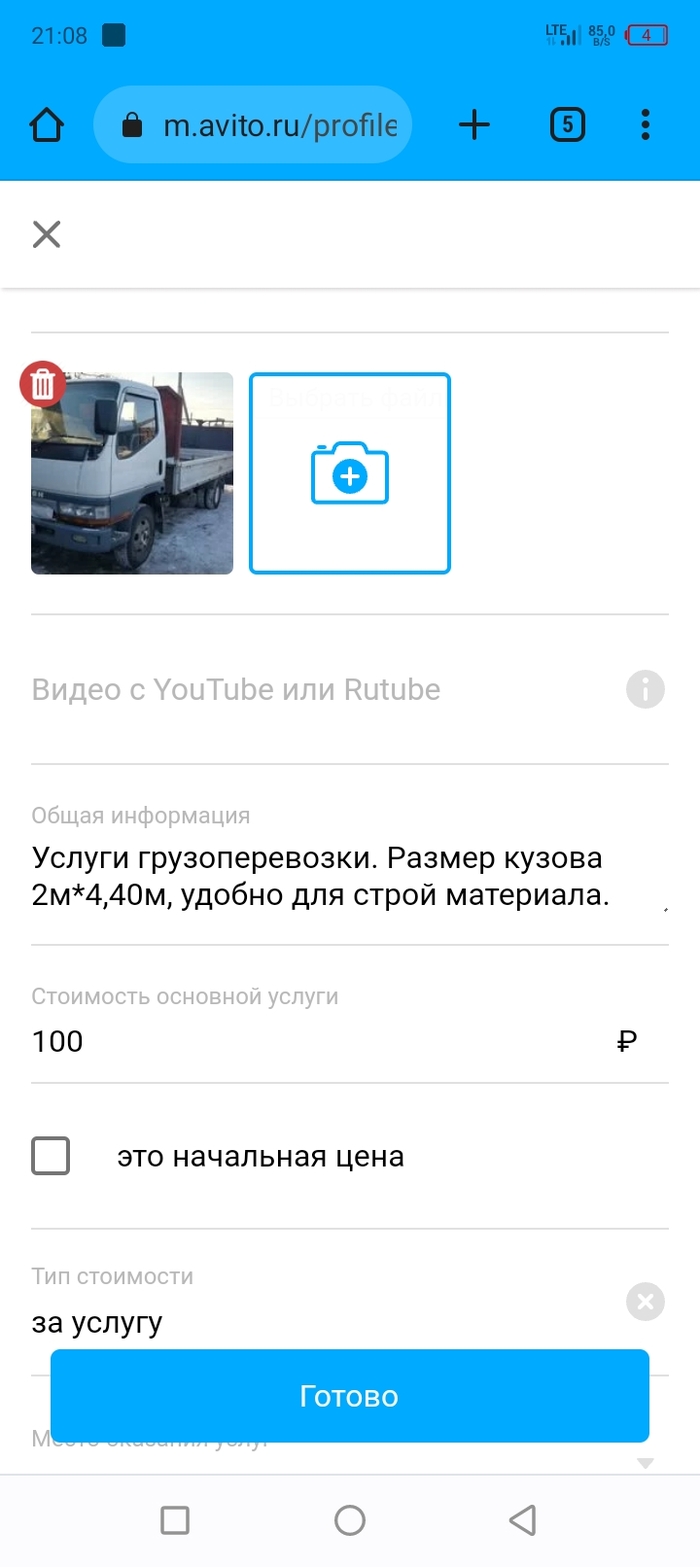
Task: Add another photo to the listing
Action: pos(349,473)
